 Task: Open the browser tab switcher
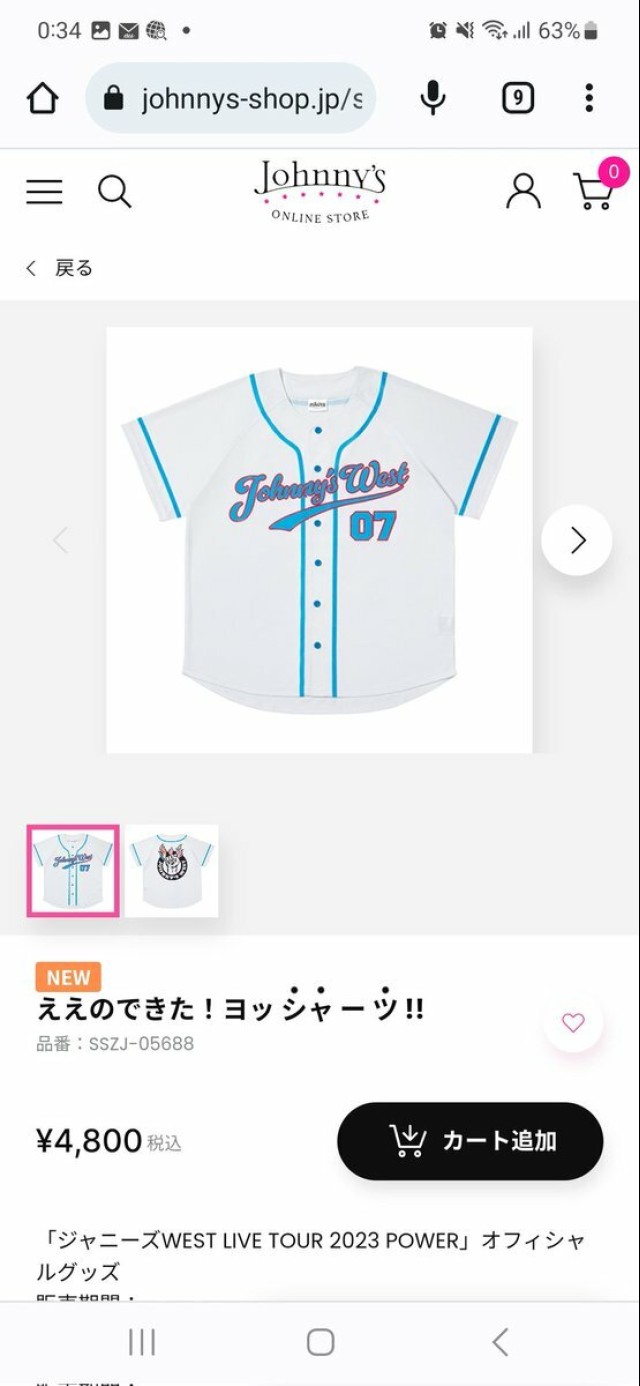point(517,98)
